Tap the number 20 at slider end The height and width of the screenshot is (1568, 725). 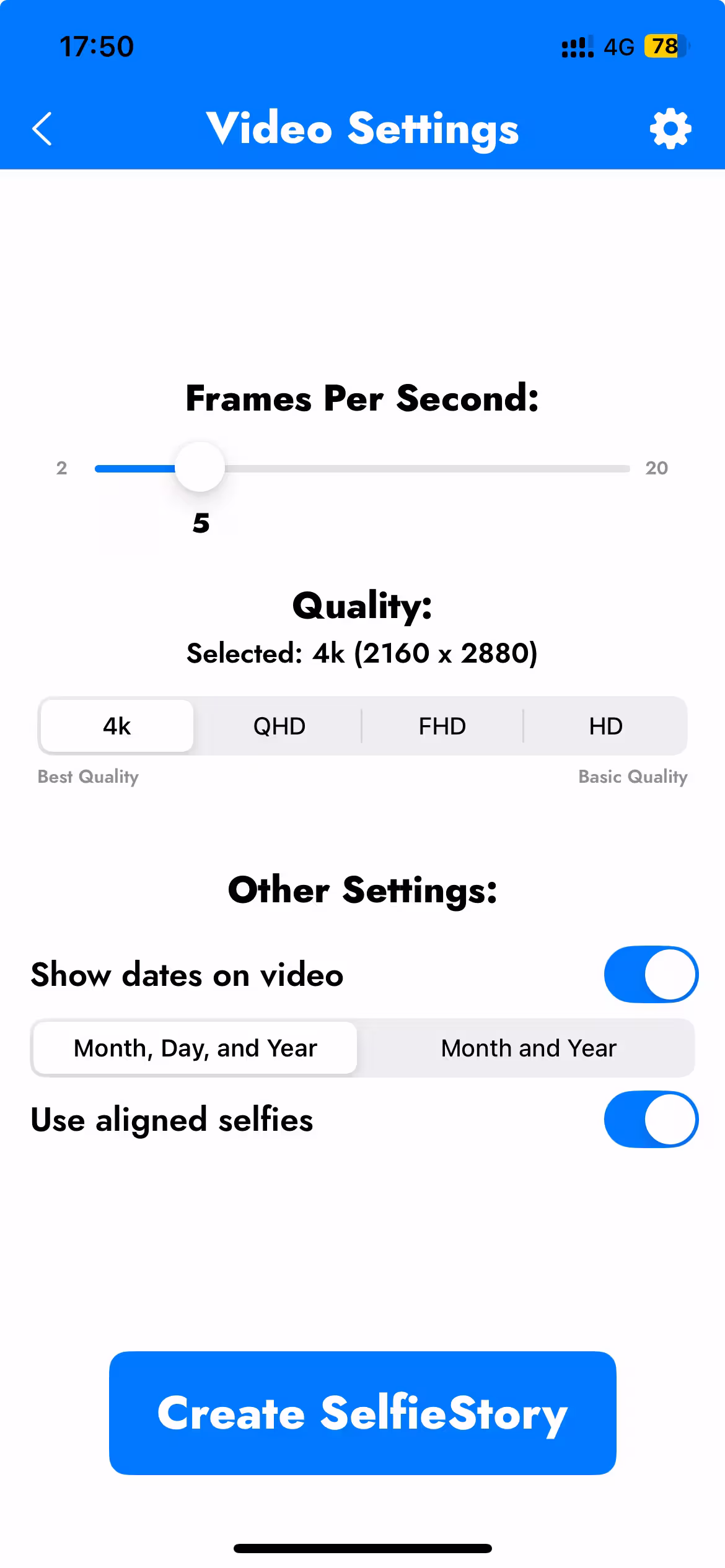point(658,468)
